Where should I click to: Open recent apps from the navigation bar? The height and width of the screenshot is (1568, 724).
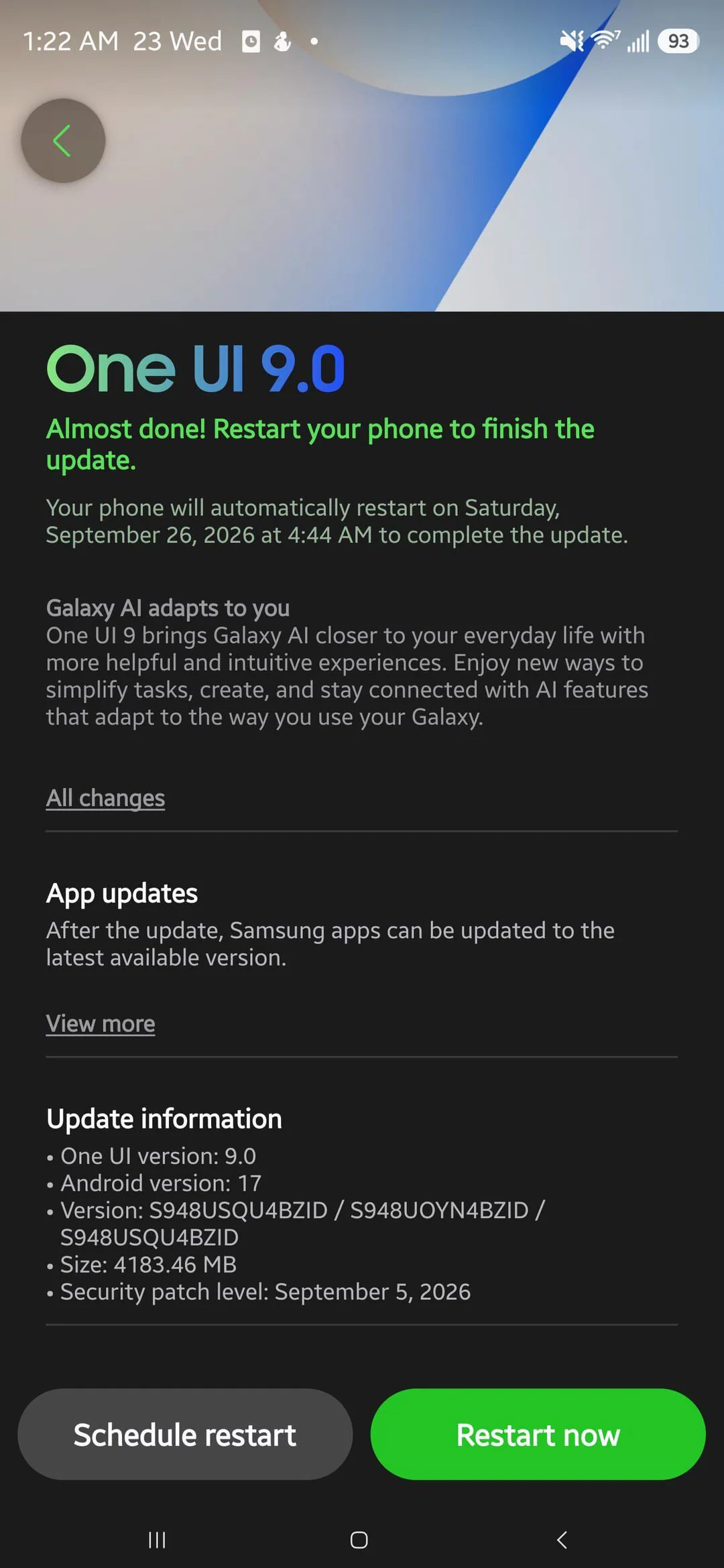157,1540
